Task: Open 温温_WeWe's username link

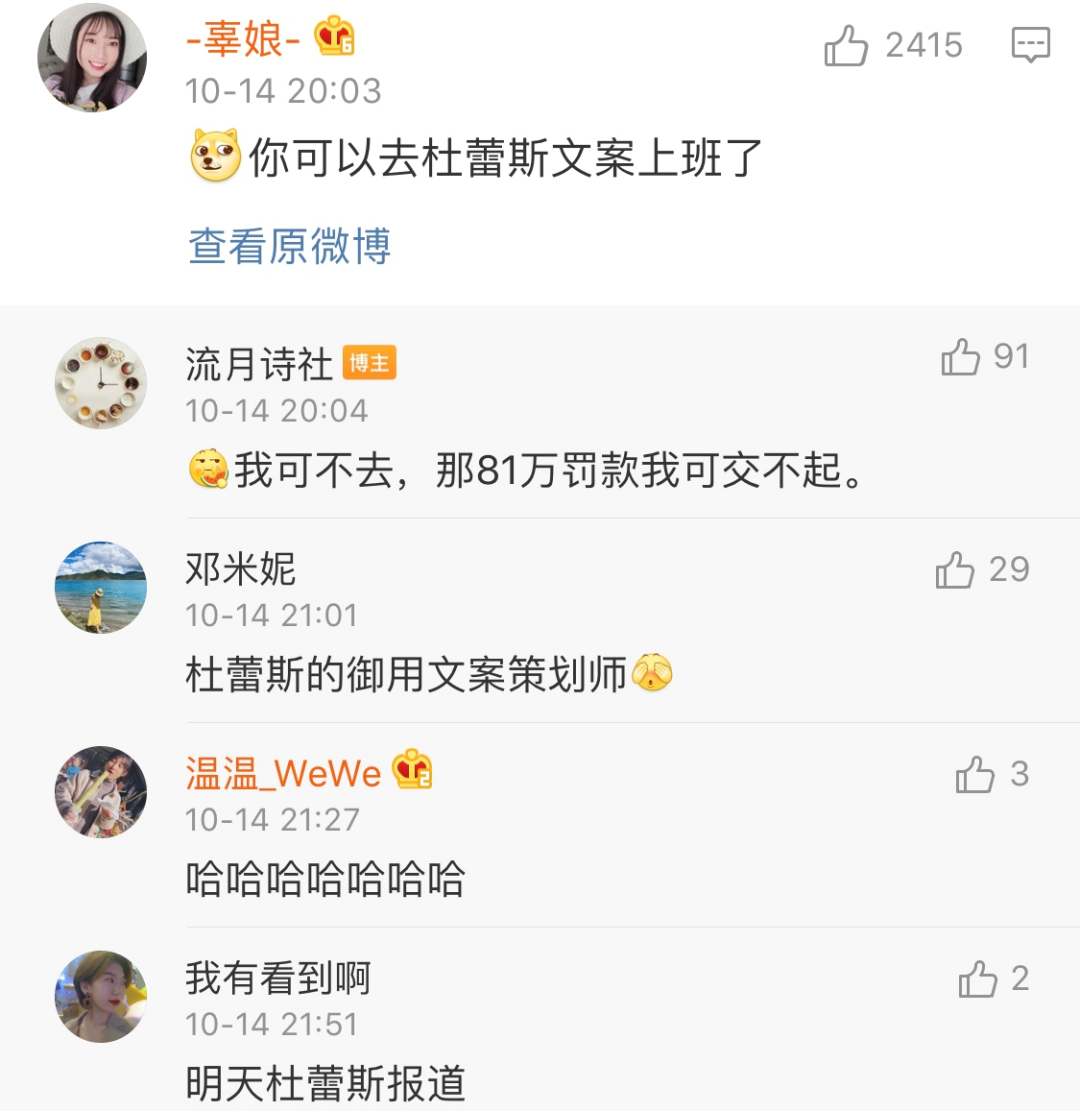Action: click(x=283, y=773)
